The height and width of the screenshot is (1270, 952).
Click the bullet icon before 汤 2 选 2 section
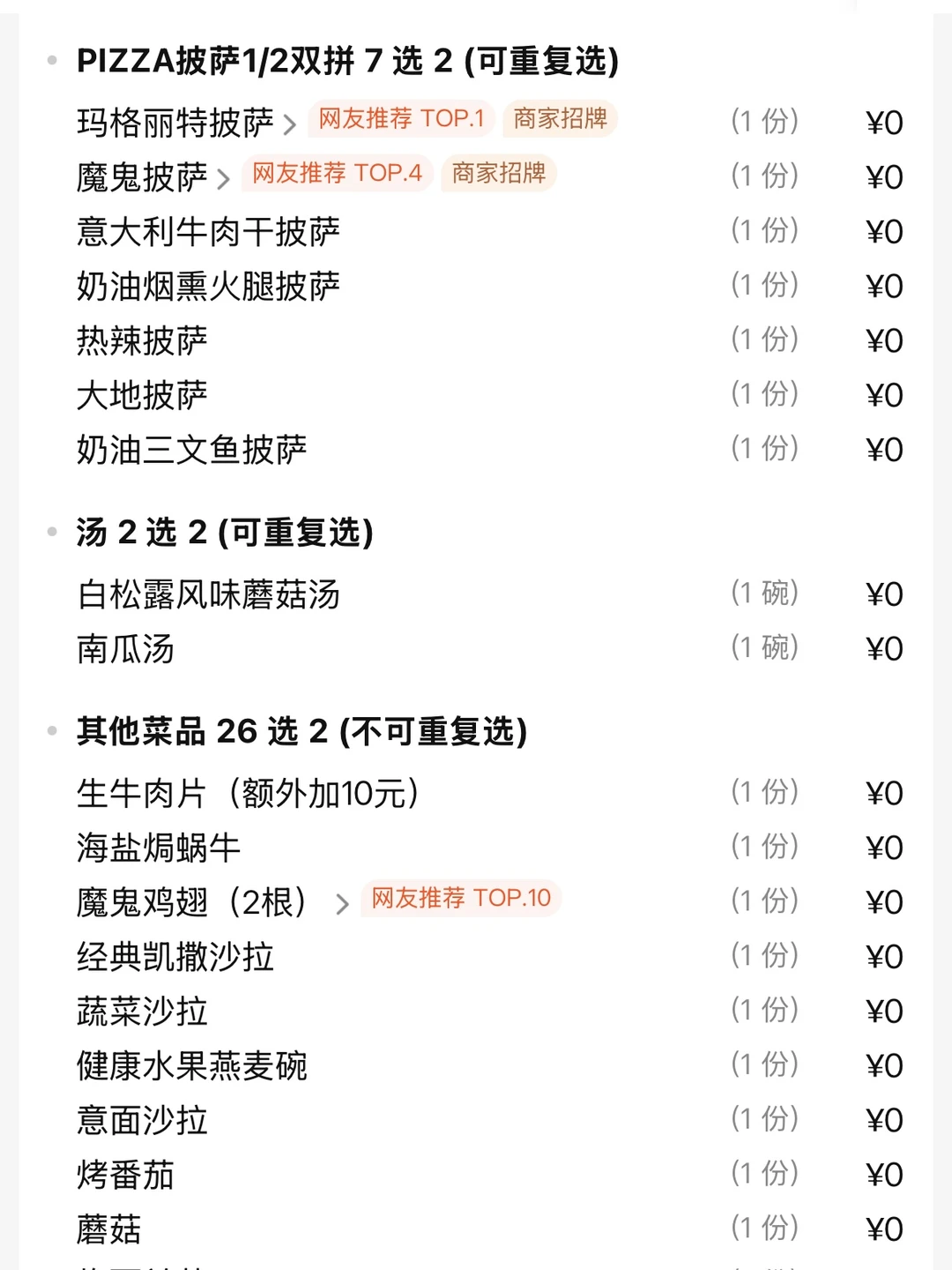pyautogui.click(x=51, y=534)
